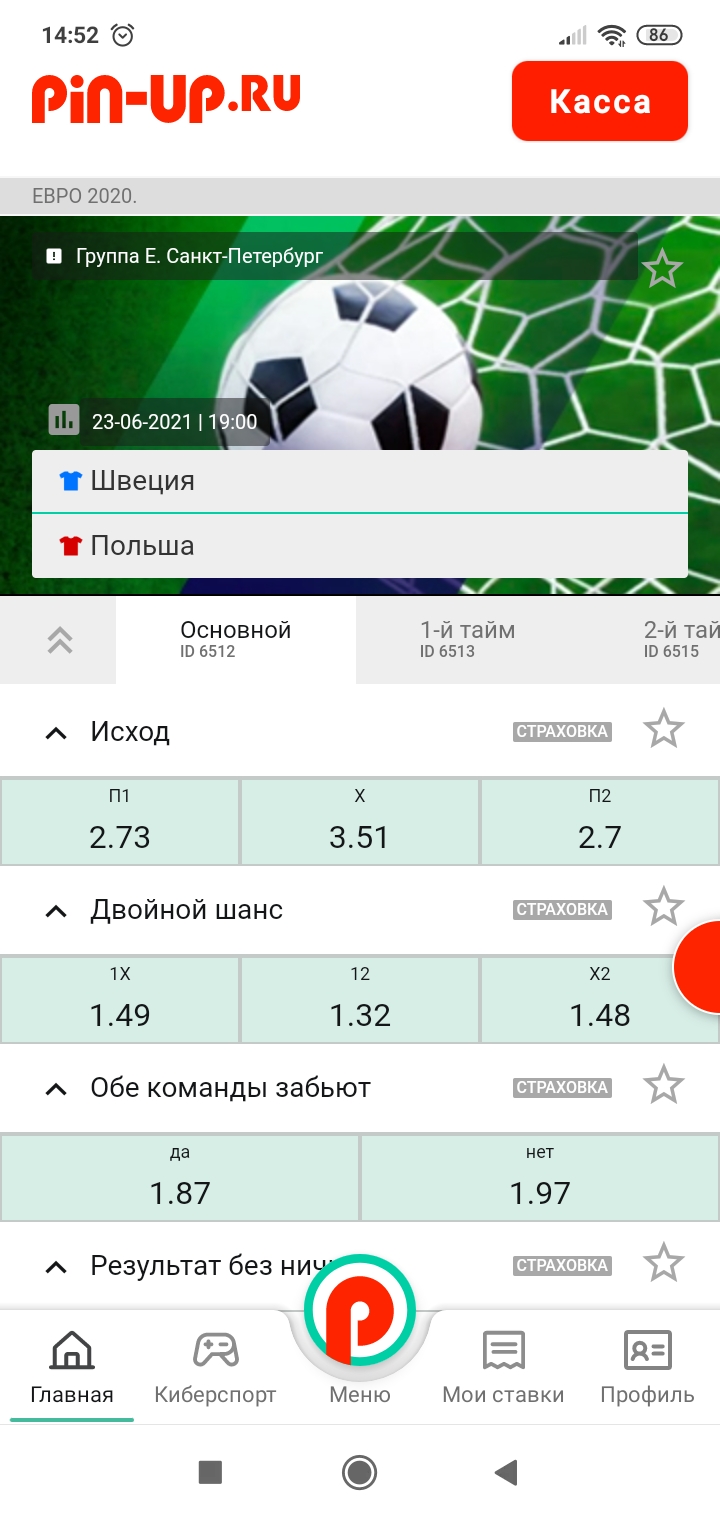This screenshot has height=1520, width=720.
Task: Switch to the 1-й тайм tab
Action: click(x=467, y=640)
